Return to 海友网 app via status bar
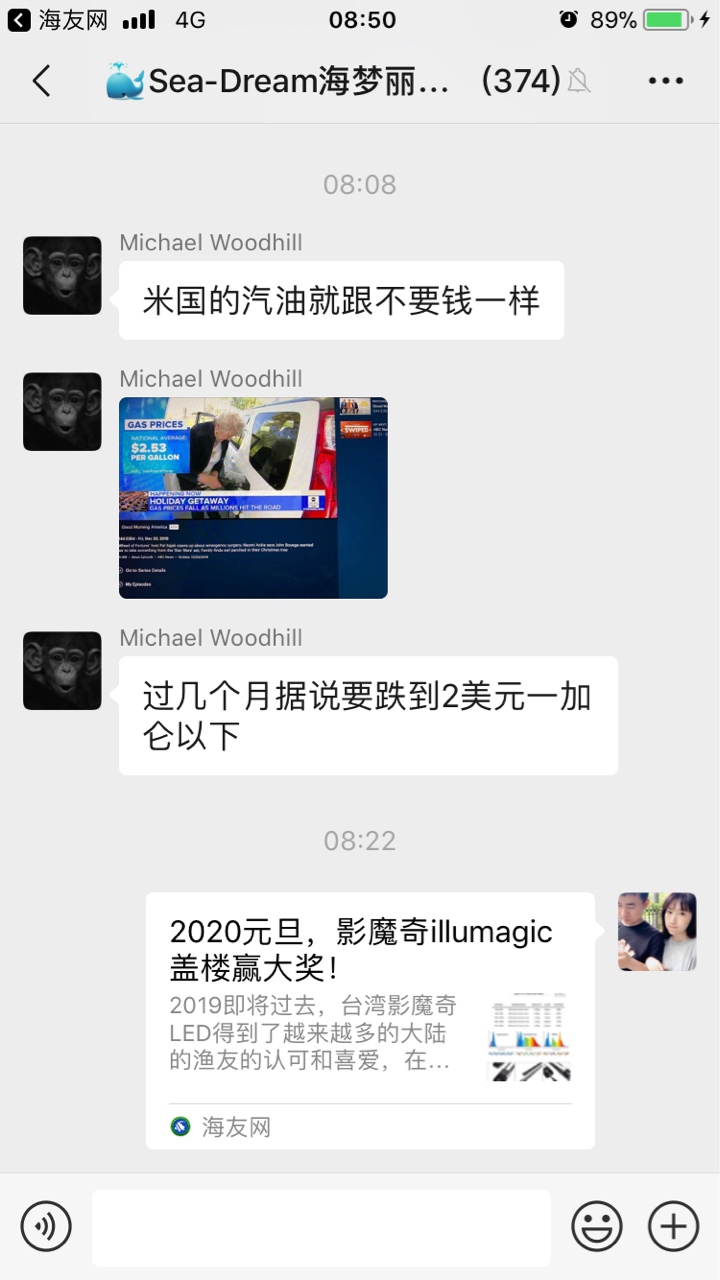The image size is (720, 1280). [x=58, y=20]
